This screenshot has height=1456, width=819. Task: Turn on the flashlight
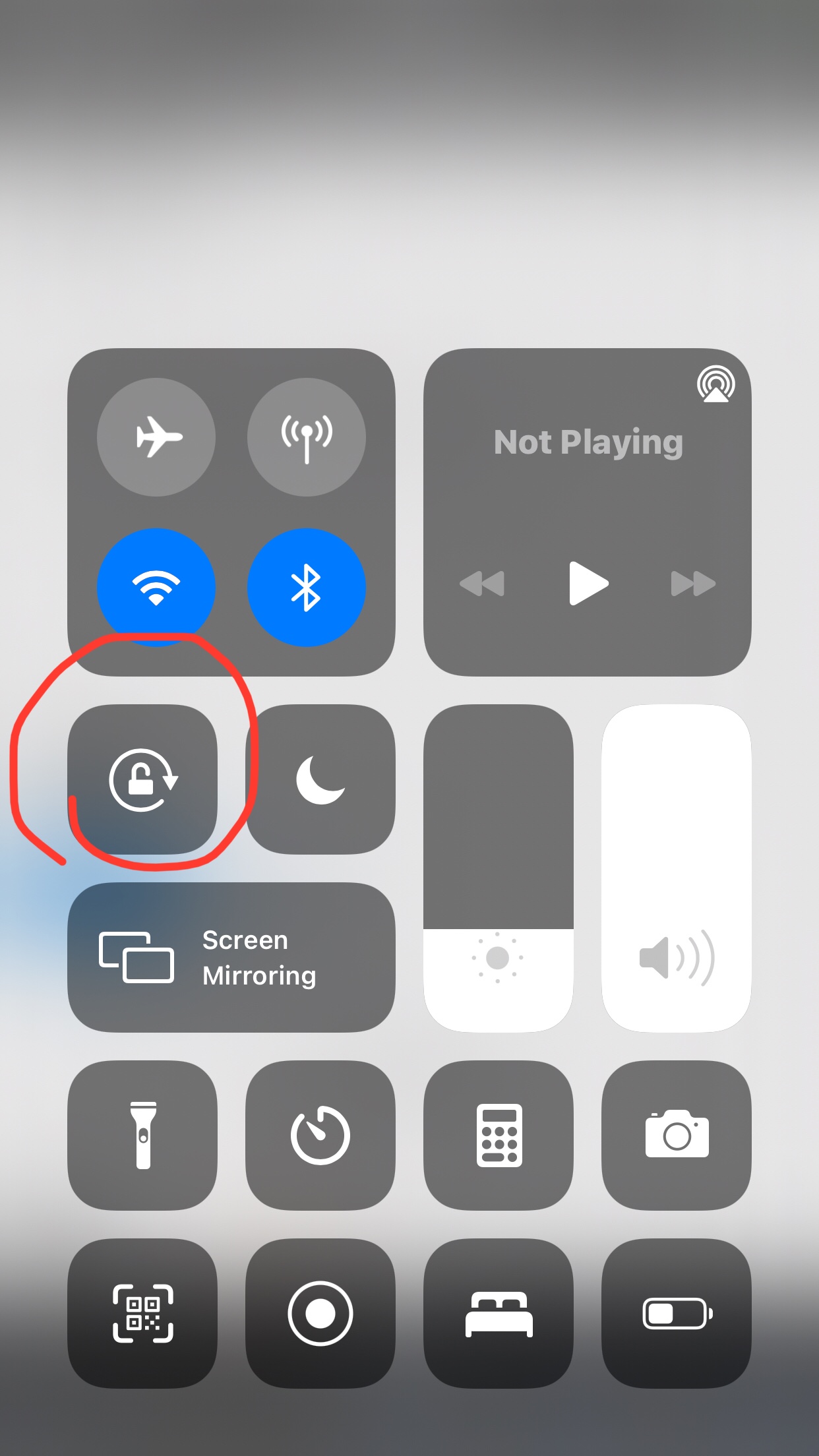142,1136
